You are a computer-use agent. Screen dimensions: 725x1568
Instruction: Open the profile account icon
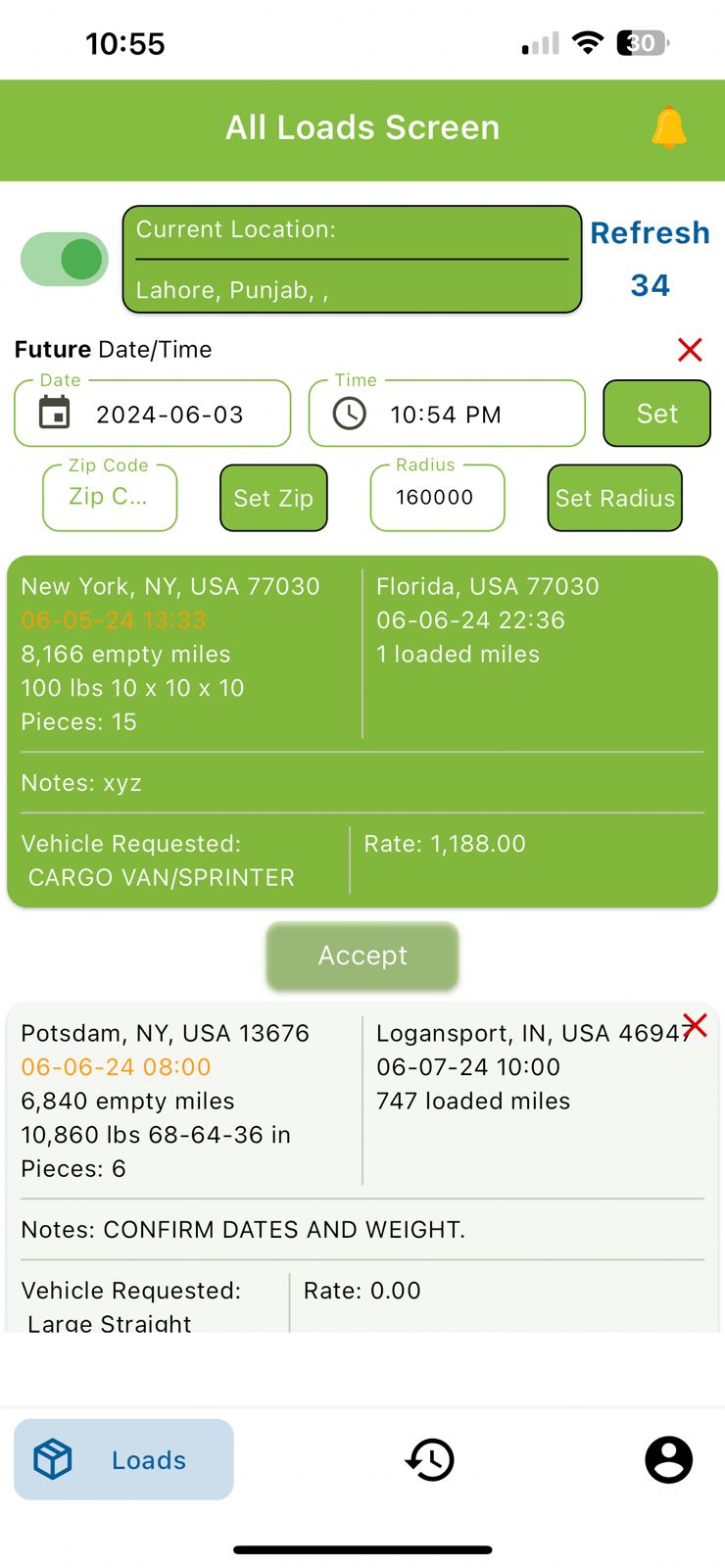tap(669, 1459)
